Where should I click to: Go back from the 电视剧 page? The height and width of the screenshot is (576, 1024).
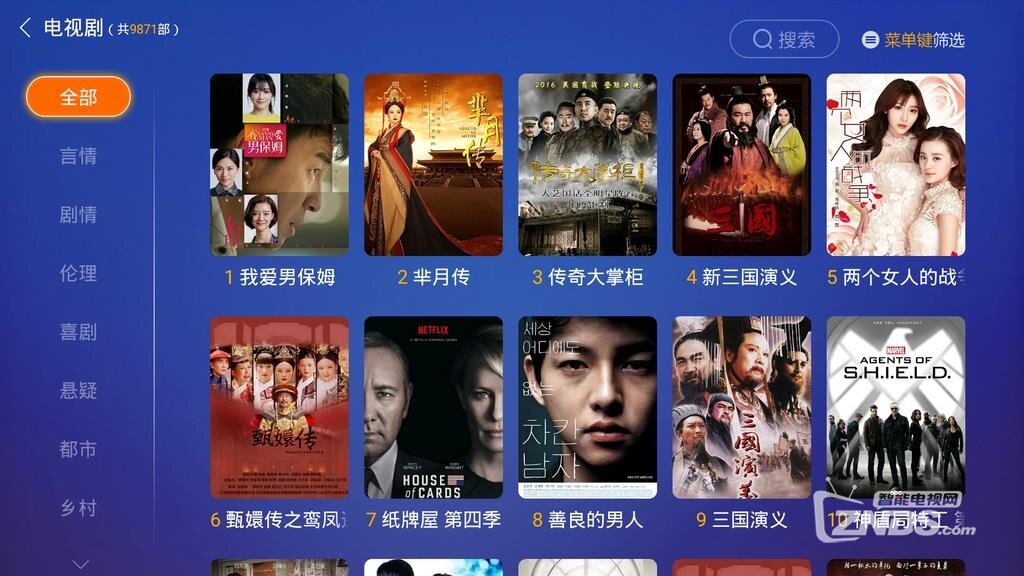coord(25,28)
